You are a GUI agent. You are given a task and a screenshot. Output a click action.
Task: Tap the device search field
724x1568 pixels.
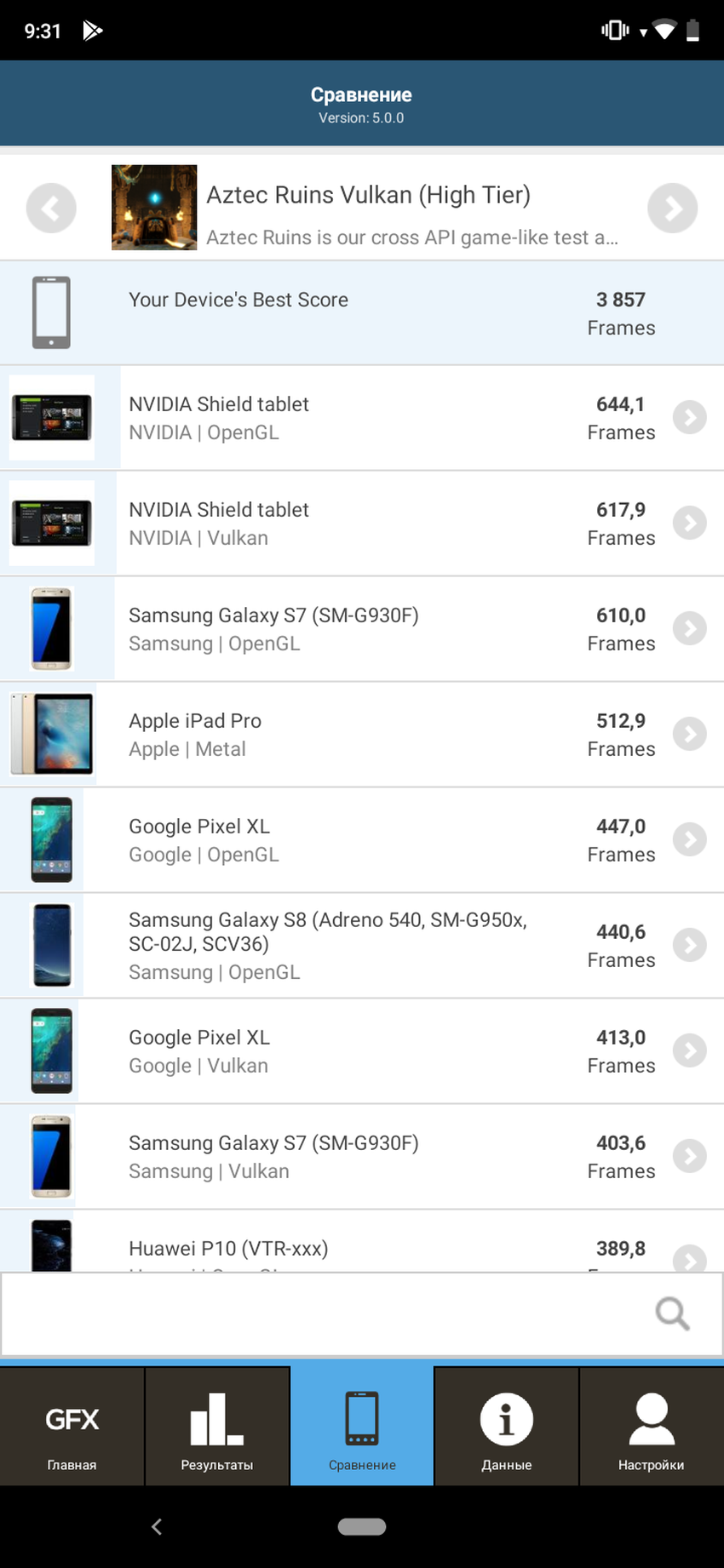324,1313
